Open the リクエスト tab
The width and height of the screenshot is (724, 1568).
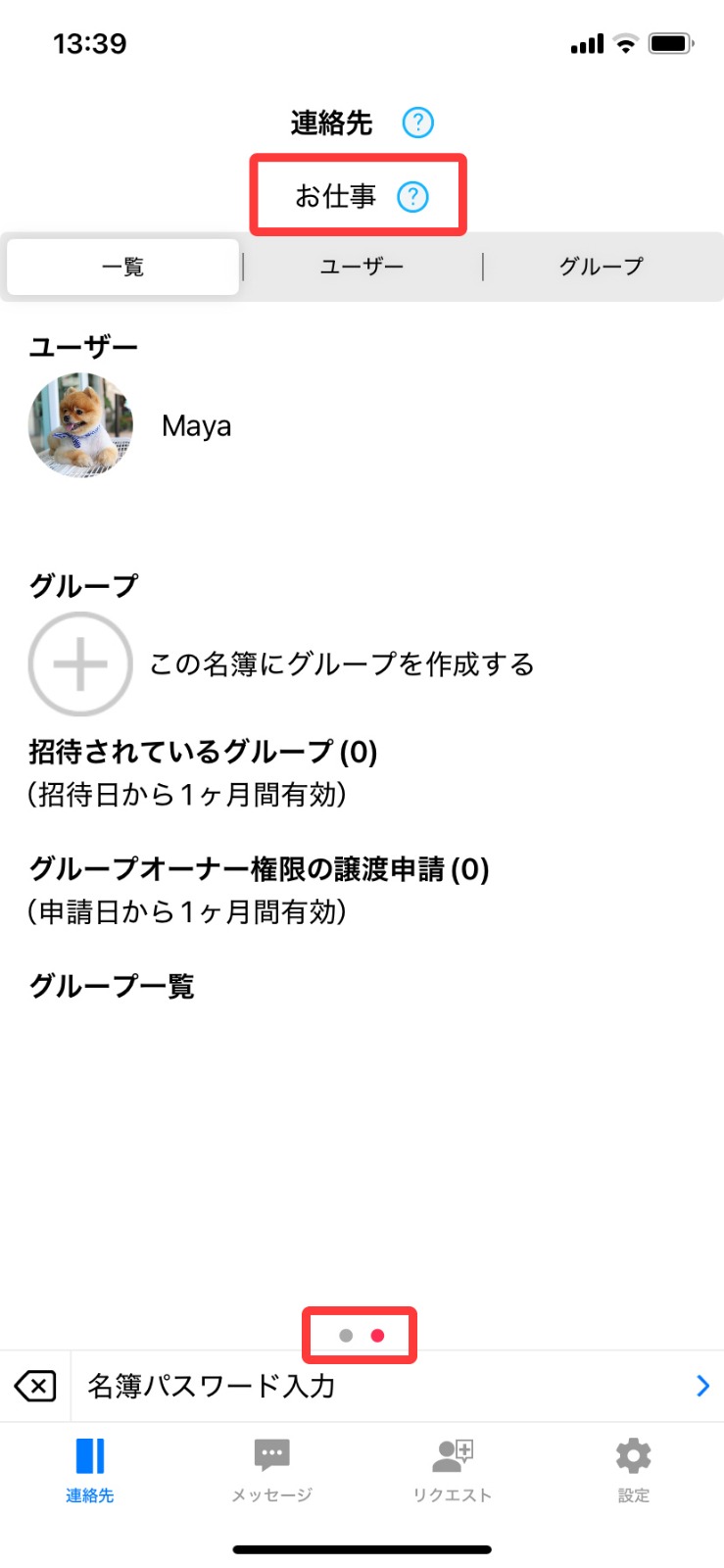tap(452, 1469)
